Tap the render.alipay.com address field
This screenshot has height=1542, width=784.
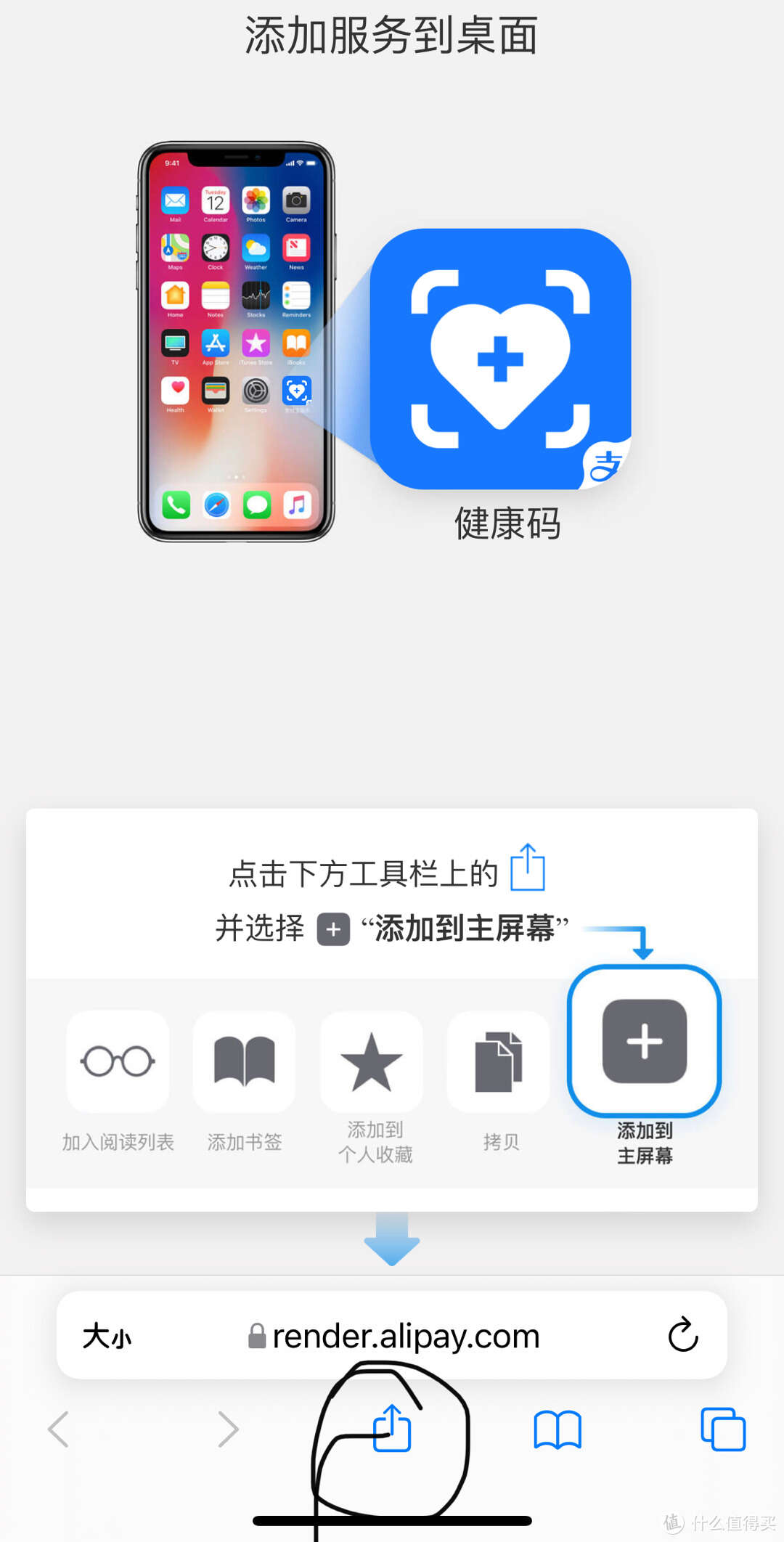pyautogui.click(x=396, y=1336)
